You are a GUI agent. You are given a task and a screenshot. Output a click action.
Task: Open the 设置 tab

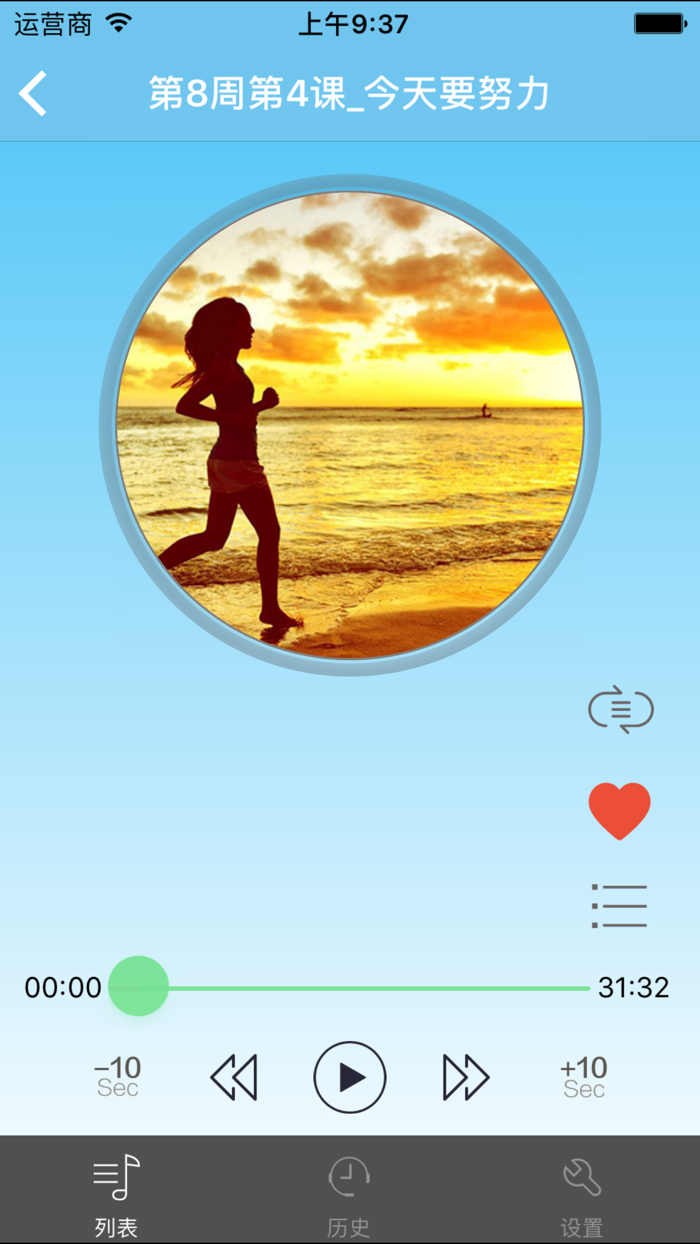tap(582, 1194)
